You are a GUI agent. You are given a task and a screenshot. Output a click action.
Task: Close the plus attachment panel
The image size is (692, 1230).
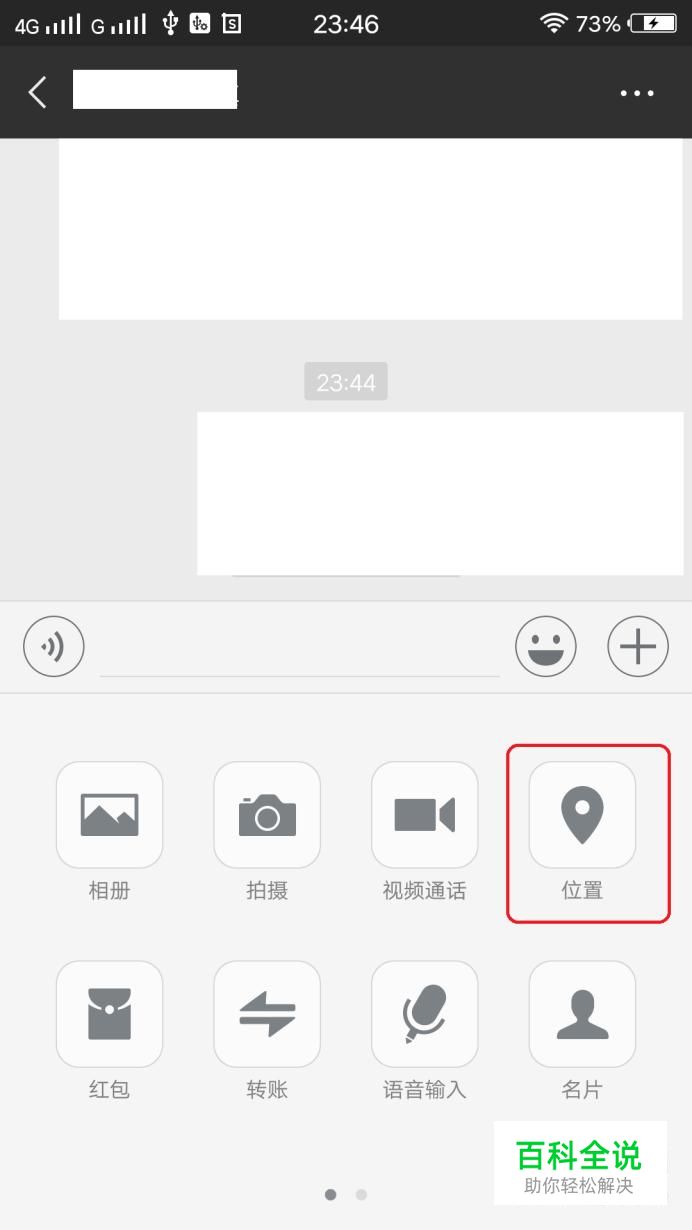click(638, 647)
